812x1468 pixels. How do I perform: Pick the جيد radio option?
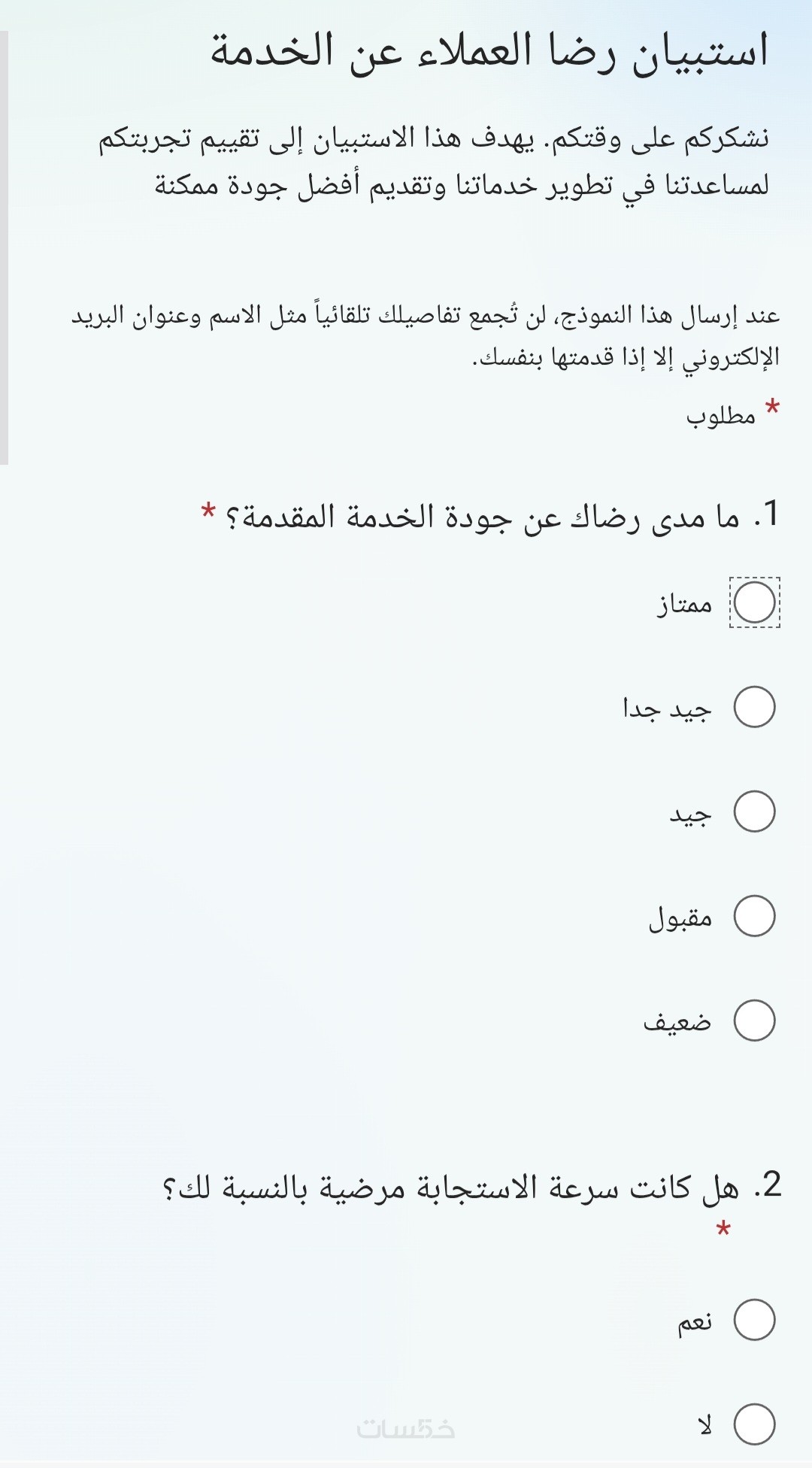point(754,811)
